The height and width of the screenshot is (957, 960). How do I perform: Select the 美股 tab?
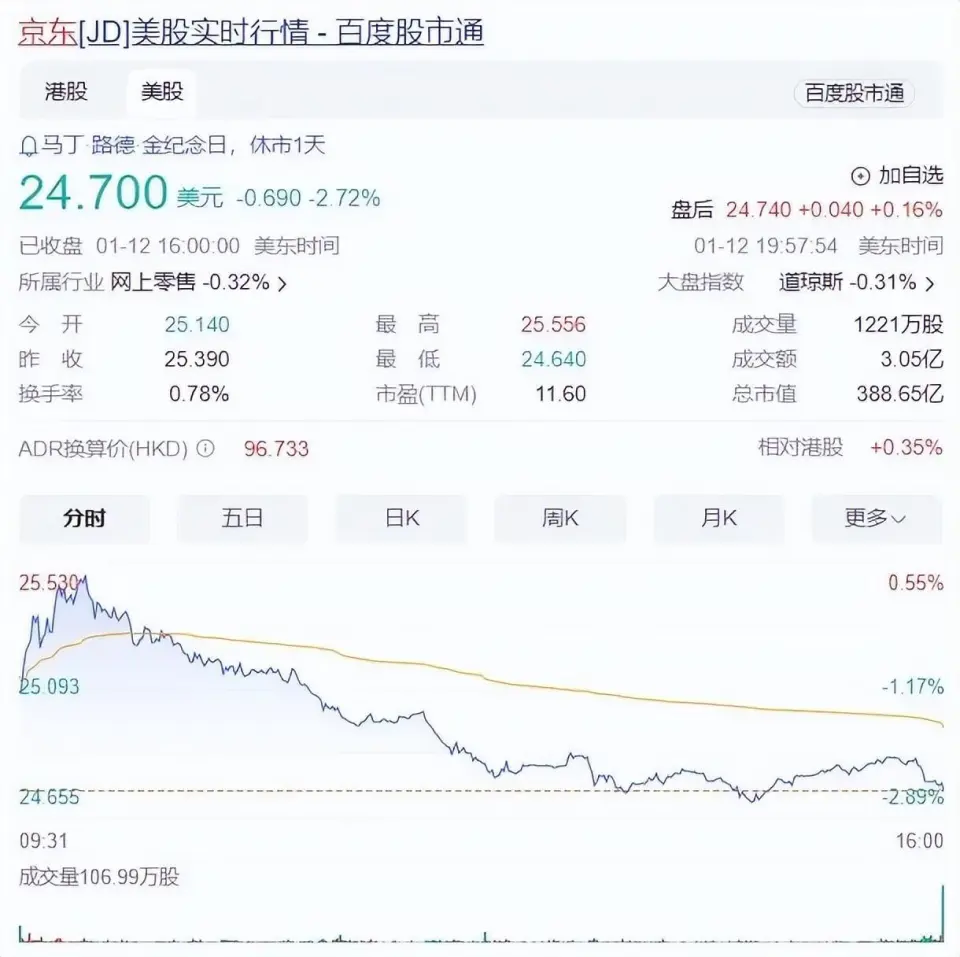click(x=162, y=92)
